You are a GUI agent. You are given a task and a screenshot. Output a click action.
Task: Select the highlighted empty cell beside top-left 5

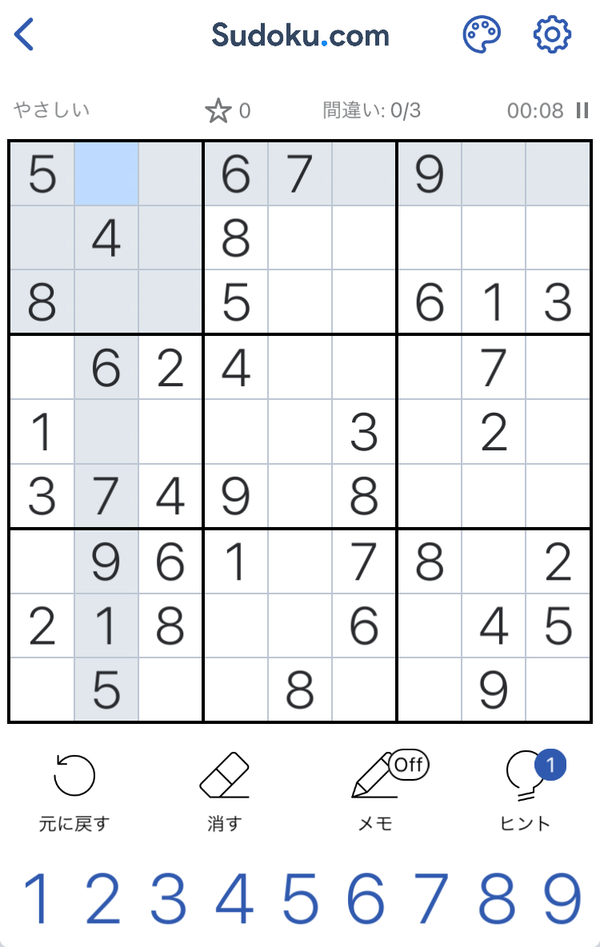pyautogui.click(x=106, y=174)
